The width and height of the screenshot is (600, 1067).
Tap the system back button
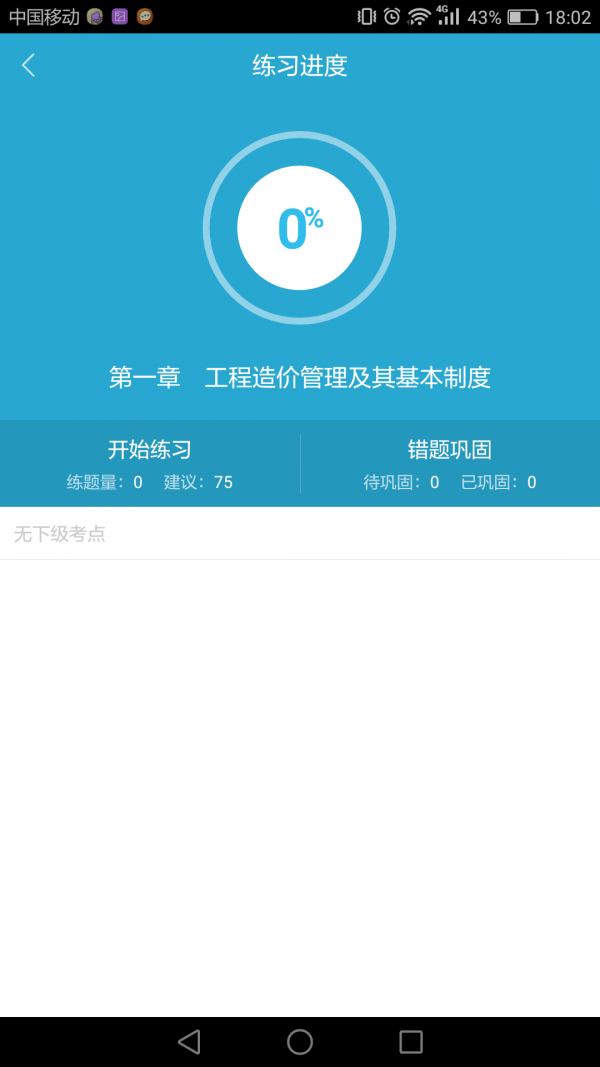tap(189, 1042)
